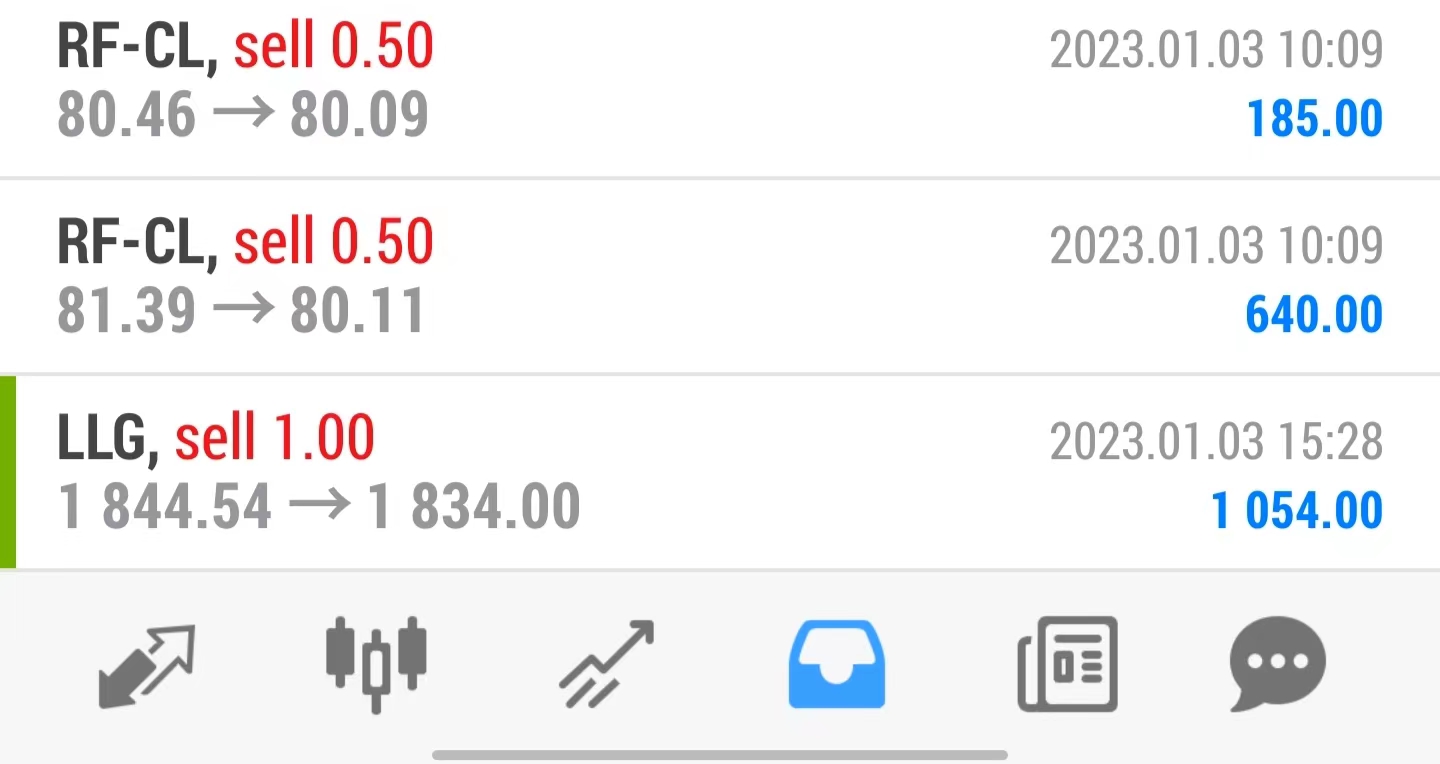Open the Chat messages tab
This screenshot has height=764, width=1440.
[x=1277, y=665]
